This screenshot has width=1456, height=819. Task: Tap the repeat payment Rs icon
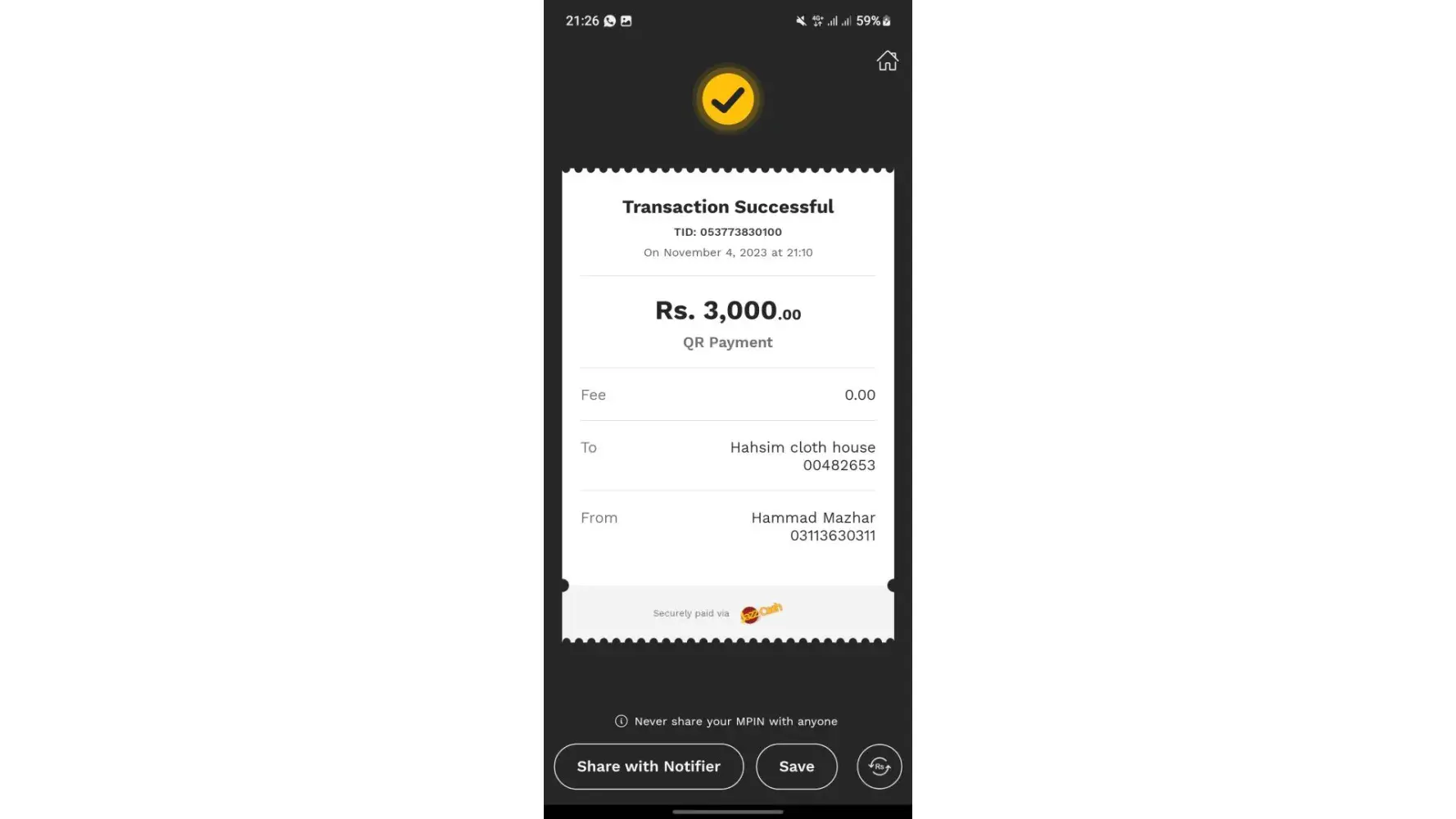879,767
